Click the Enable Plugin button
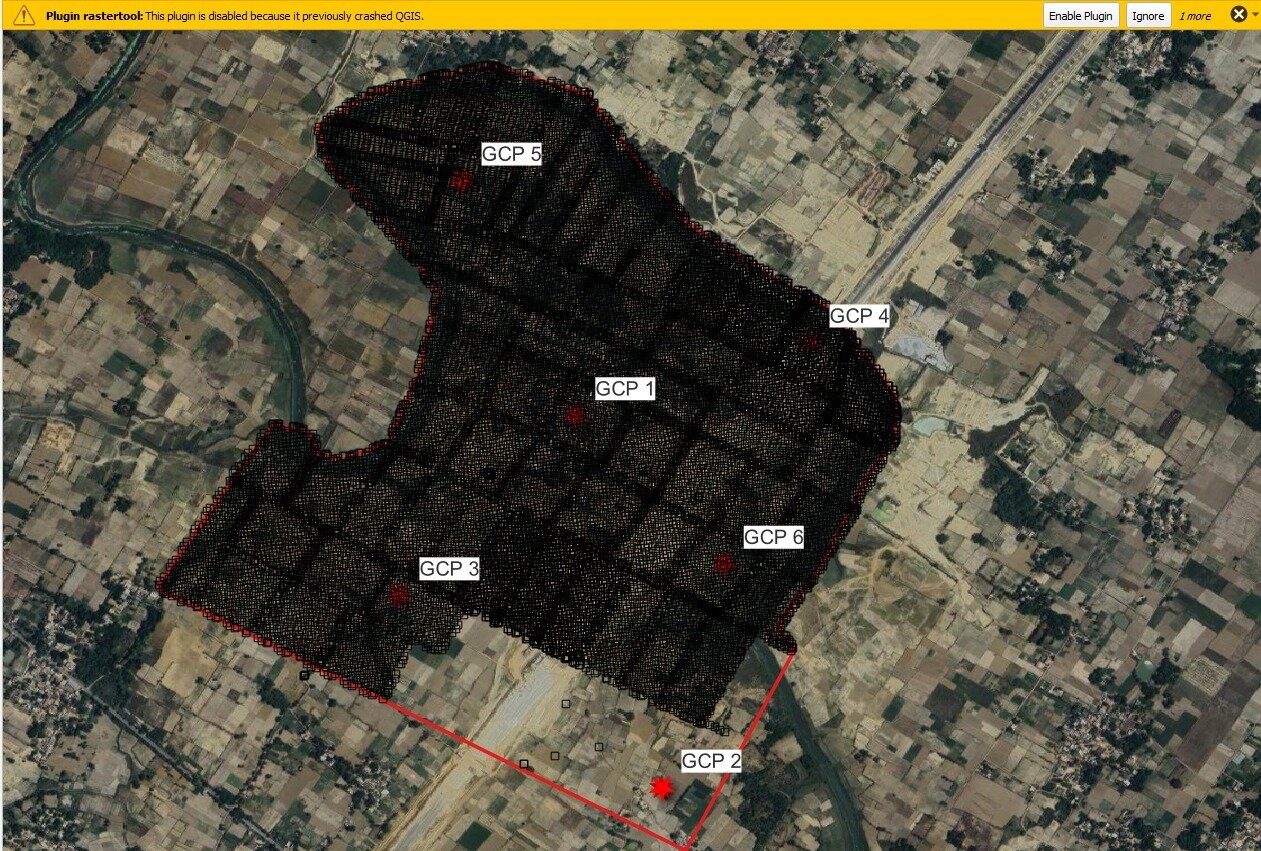The height and width of the screenshot is (851, 1261). [1080, 16]
